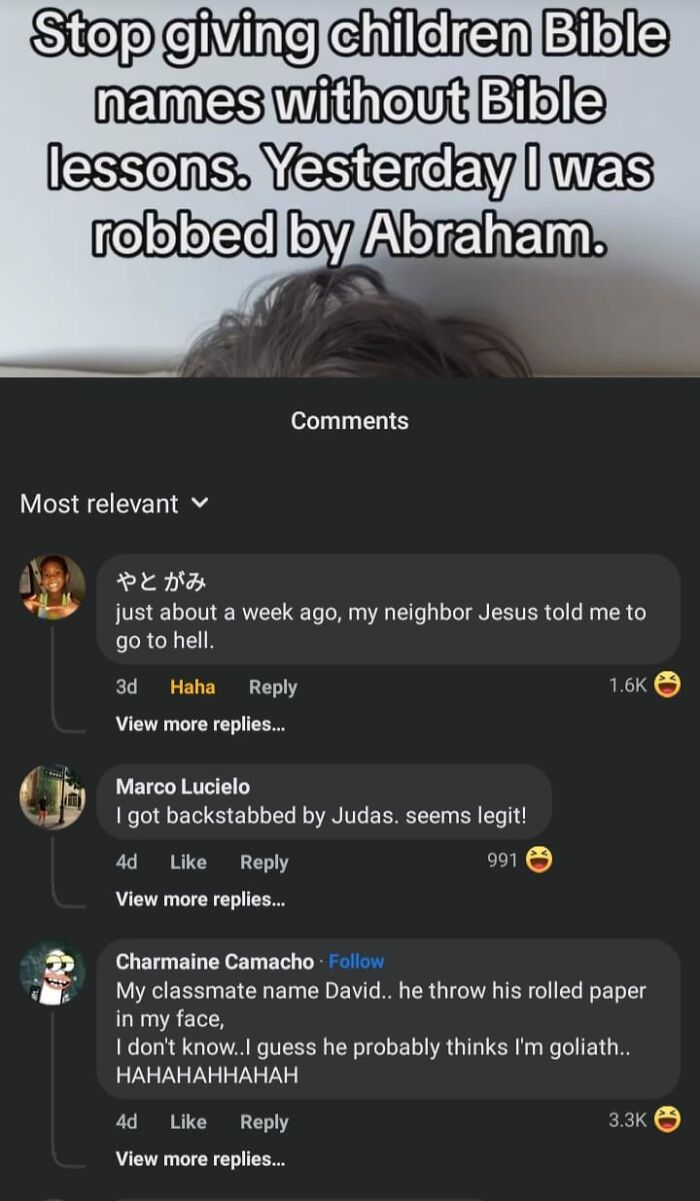Like Charmaine Camacho's comment

[188, 1122]
